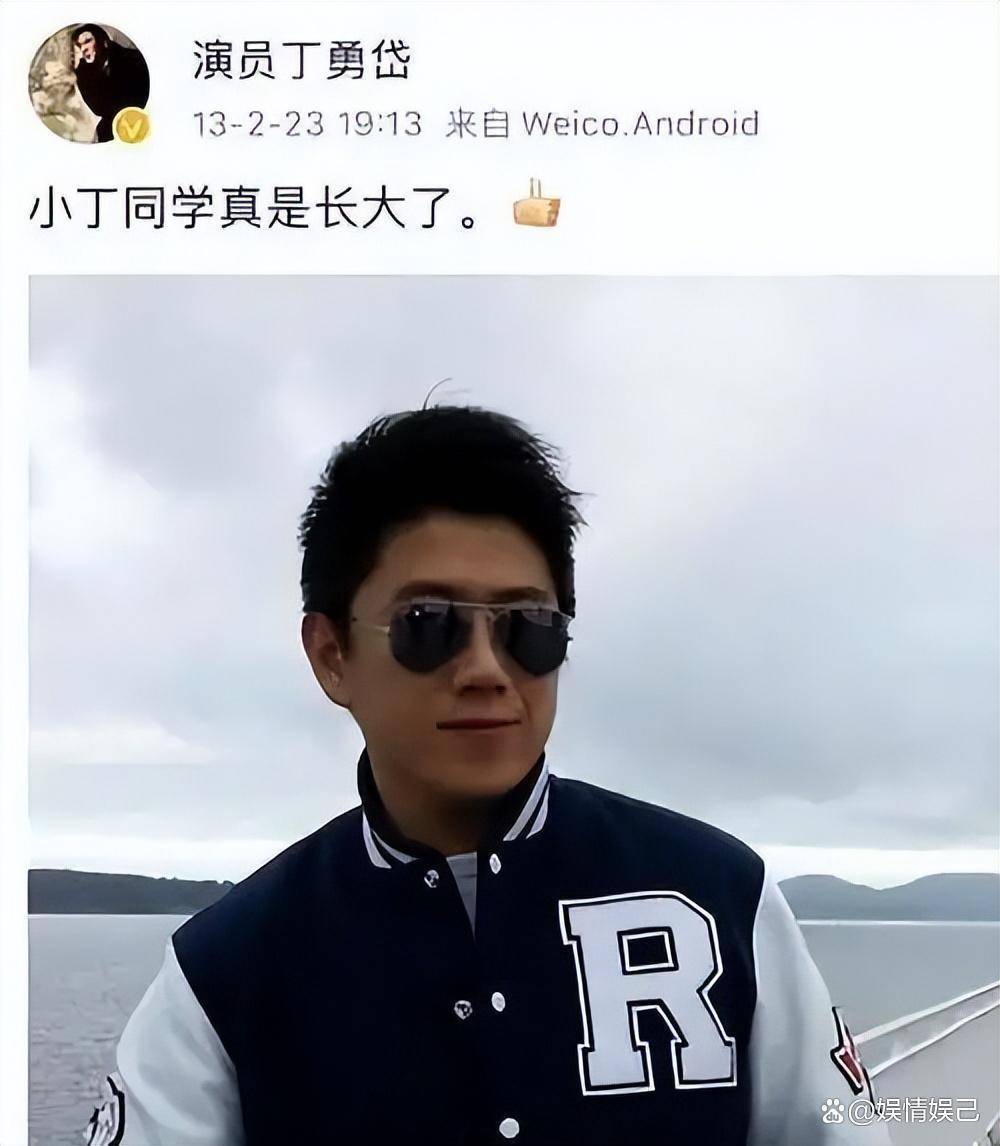This screenshot has width=1000, height=1146.
Task: Open the post's photo in full view
Action: tap(512, 710)
